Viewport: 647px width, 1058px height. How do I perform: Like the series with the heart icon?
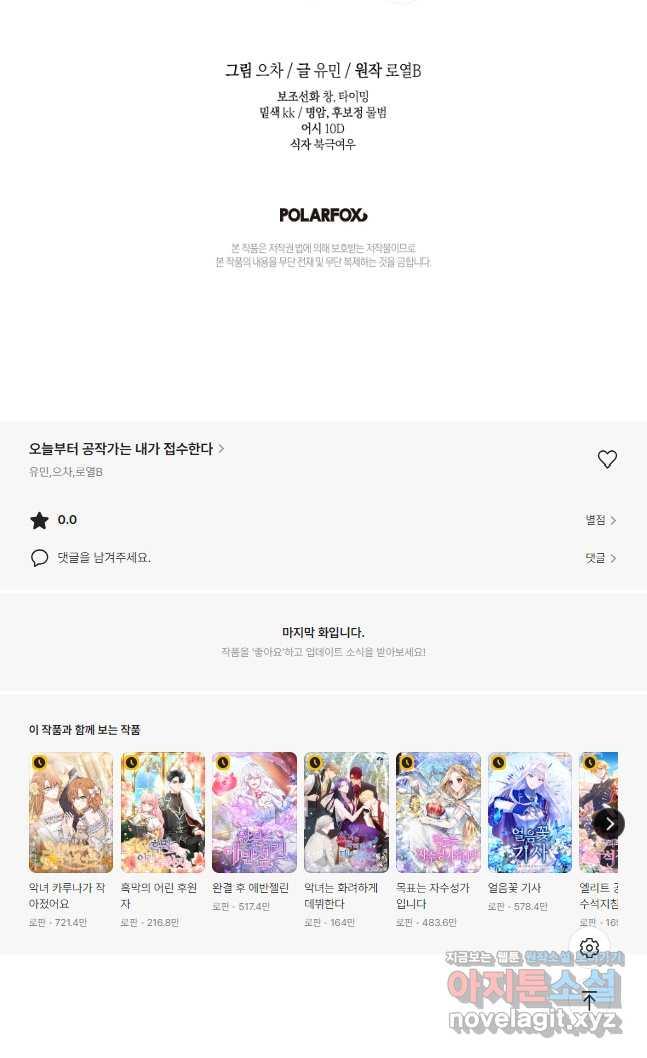(x=607, y=459)
